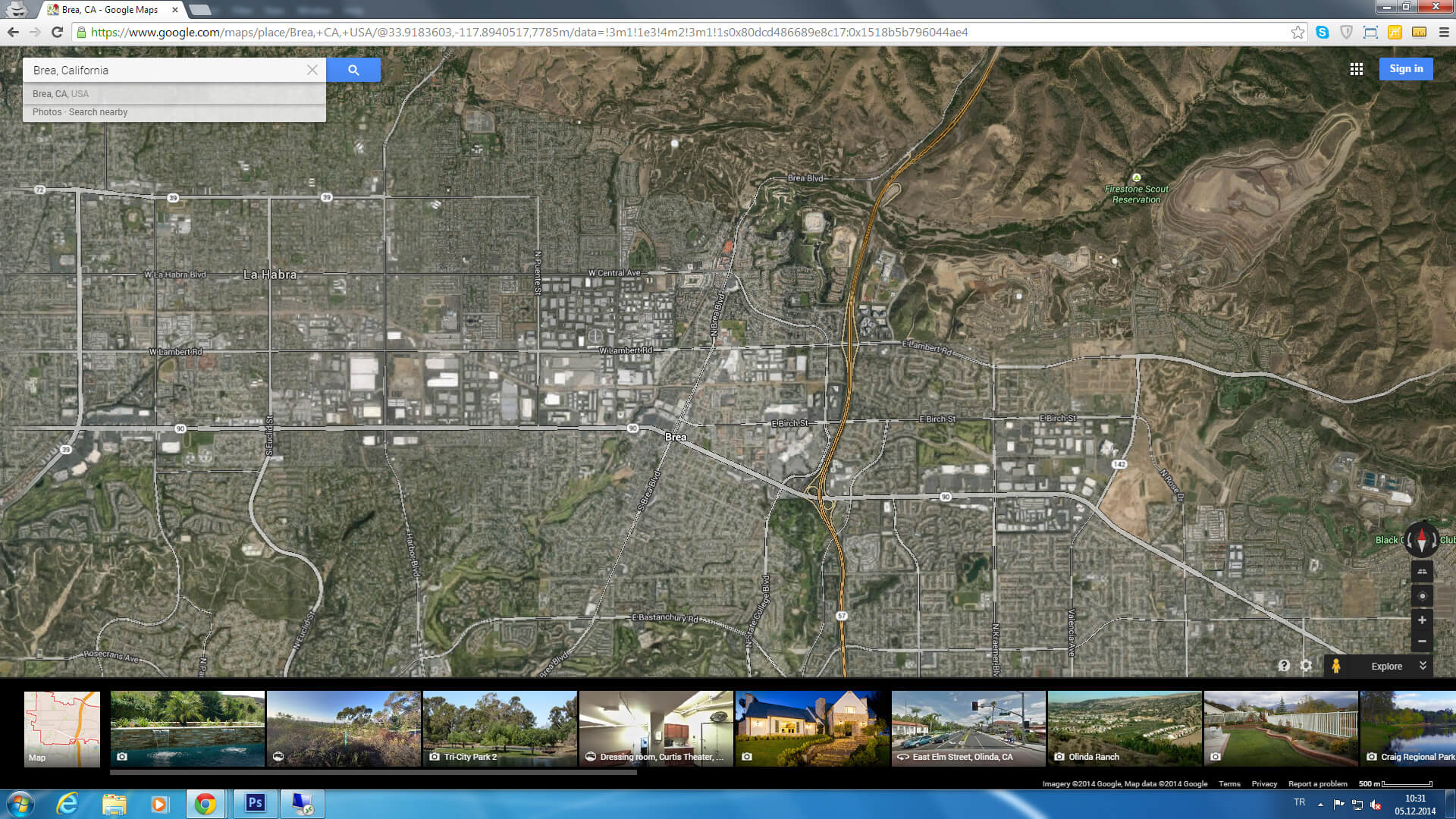This screenshot has height=819, width=1456.
Task: Open the Google apps grid
Action: (1357, 69)
